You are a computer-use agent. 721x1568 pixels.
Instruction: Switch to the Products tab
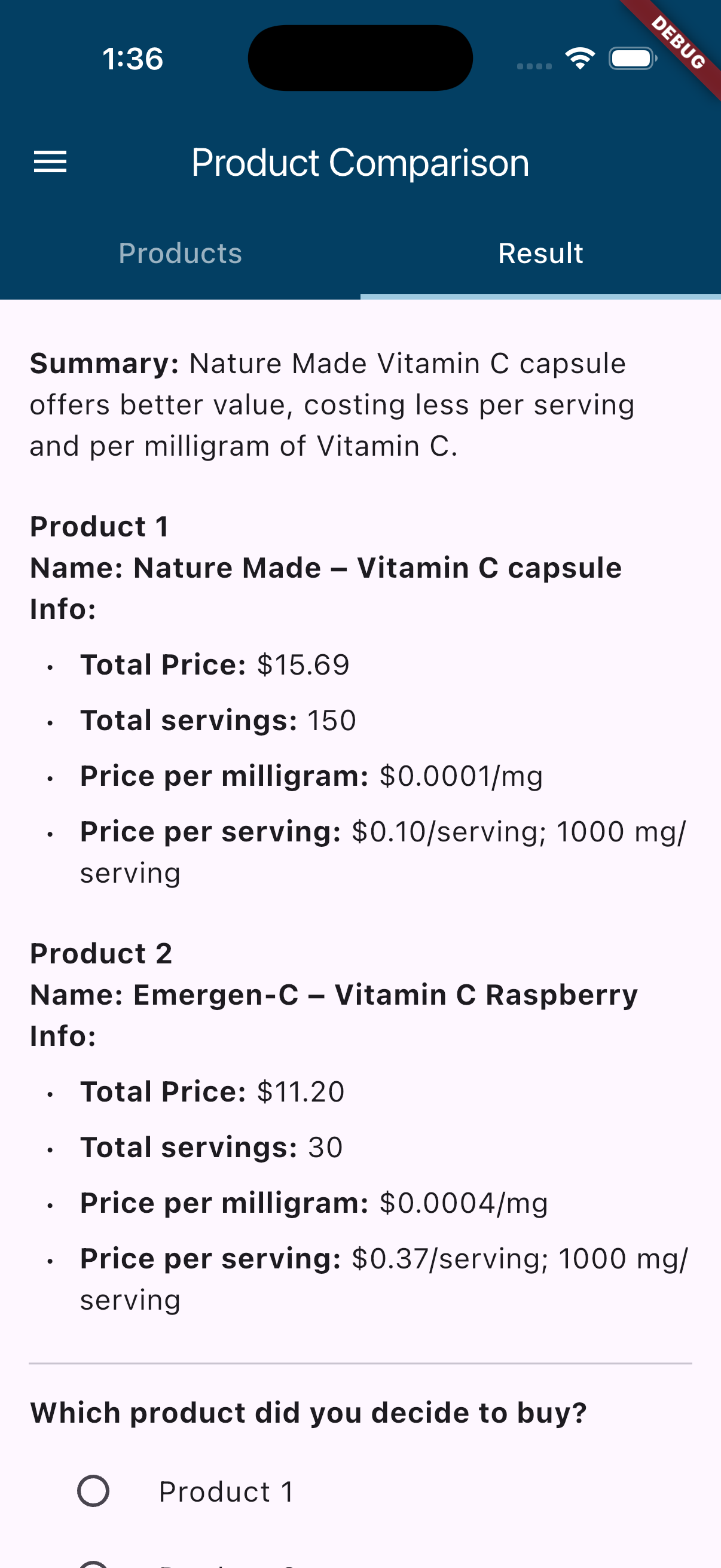180,253
